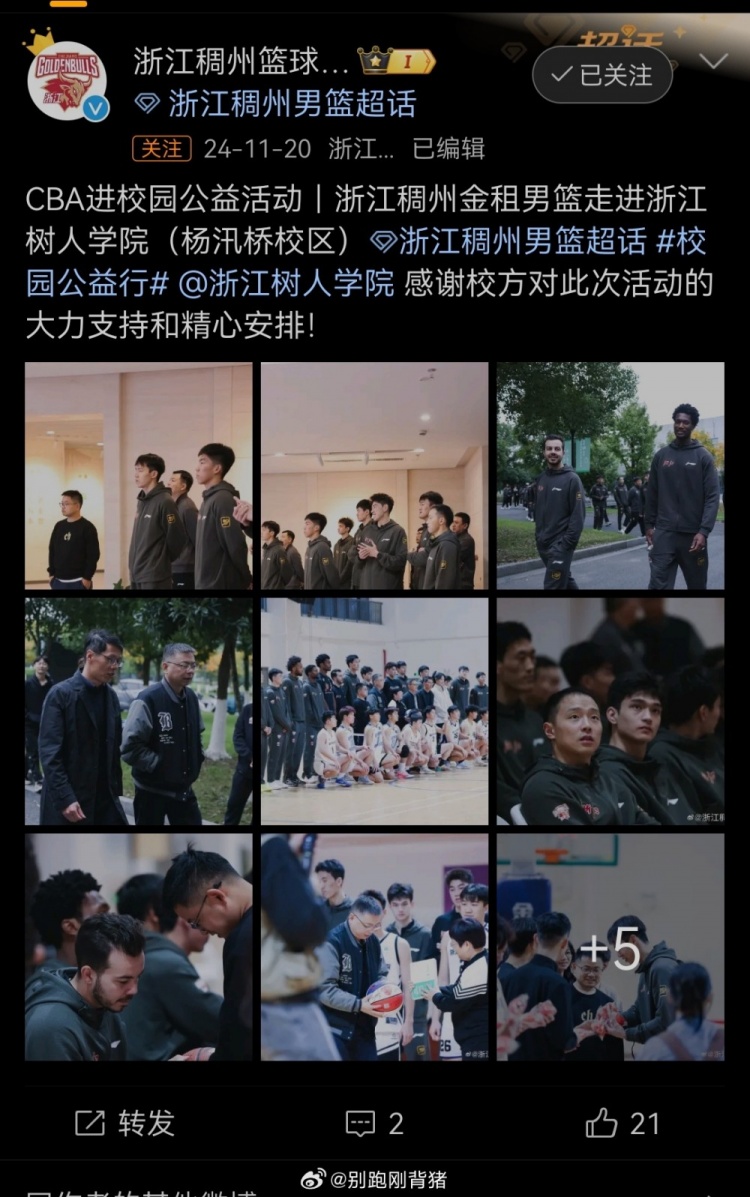Open the comments with 2 replies
Image resolution: width=750 pixels, height=1197 pixels.
[x=375, y=1123]
